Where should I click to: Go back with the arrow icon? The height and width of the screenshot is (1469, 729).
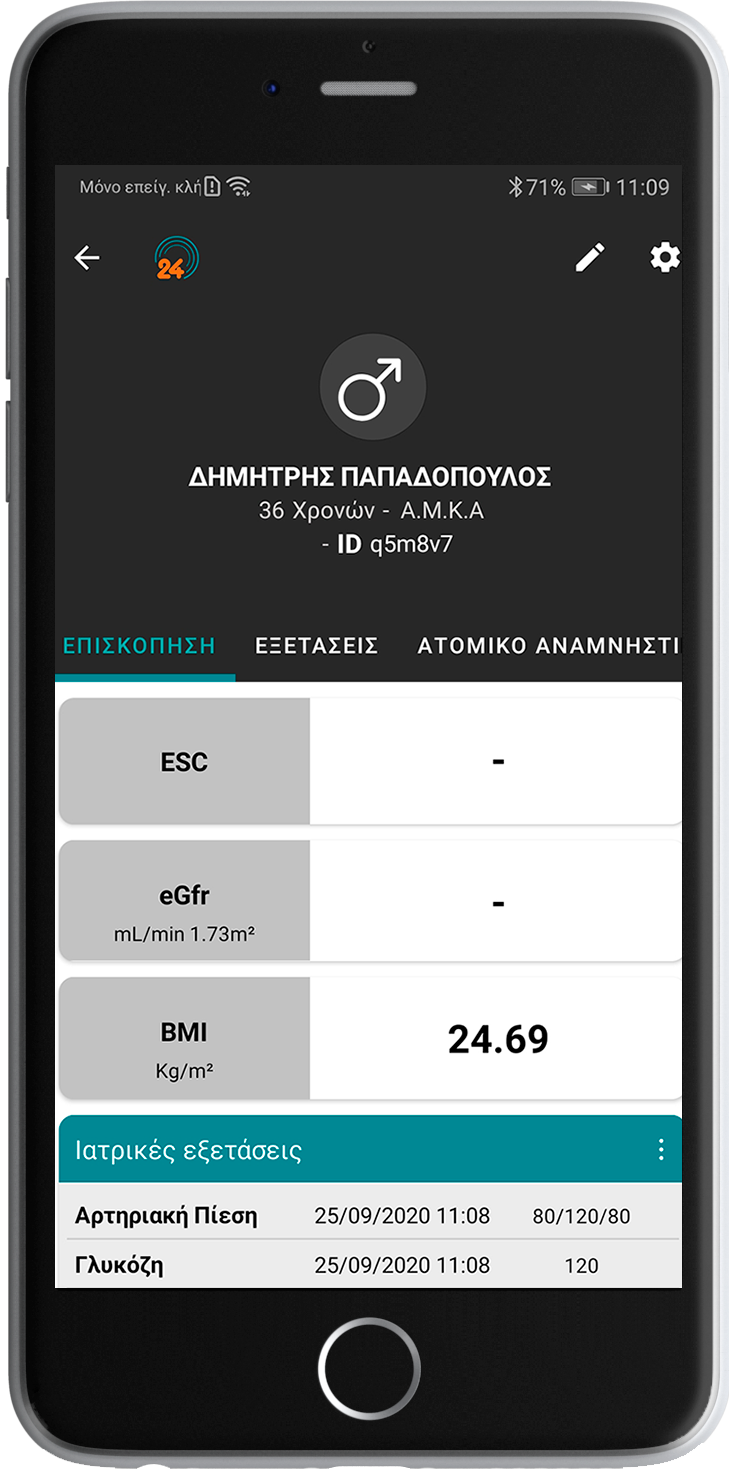[87, 258]
